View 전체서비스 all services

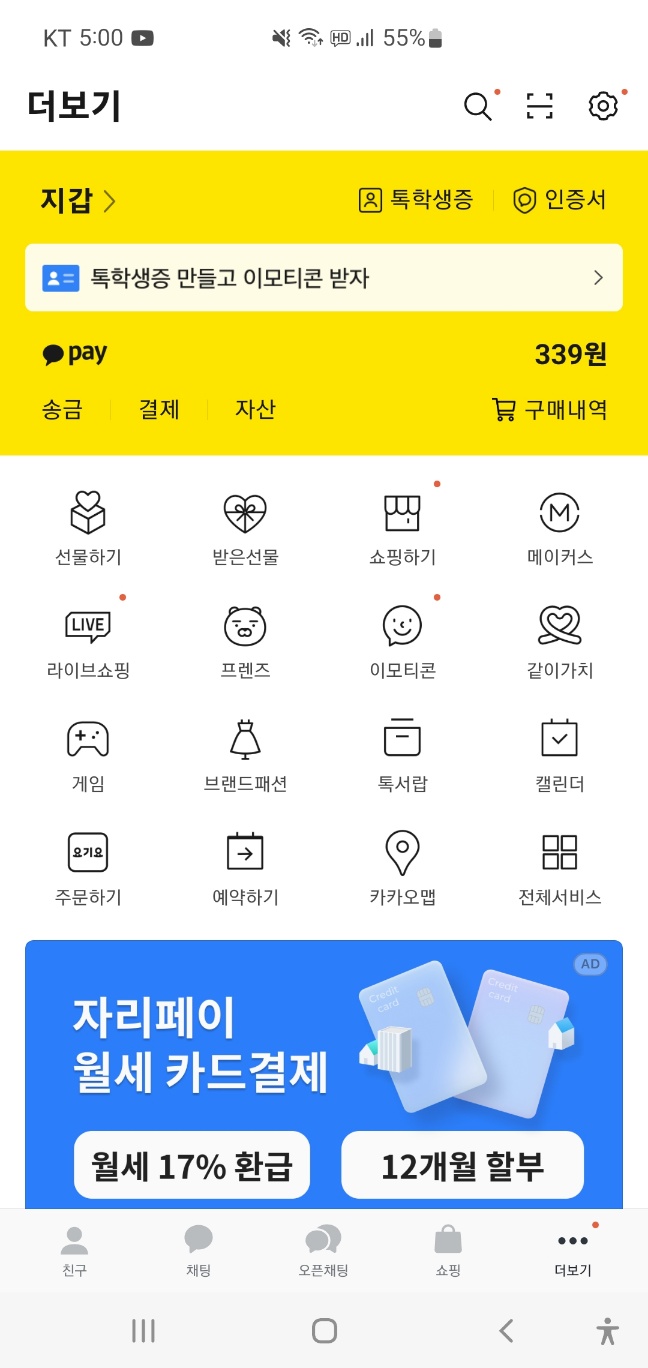(560, 867)
